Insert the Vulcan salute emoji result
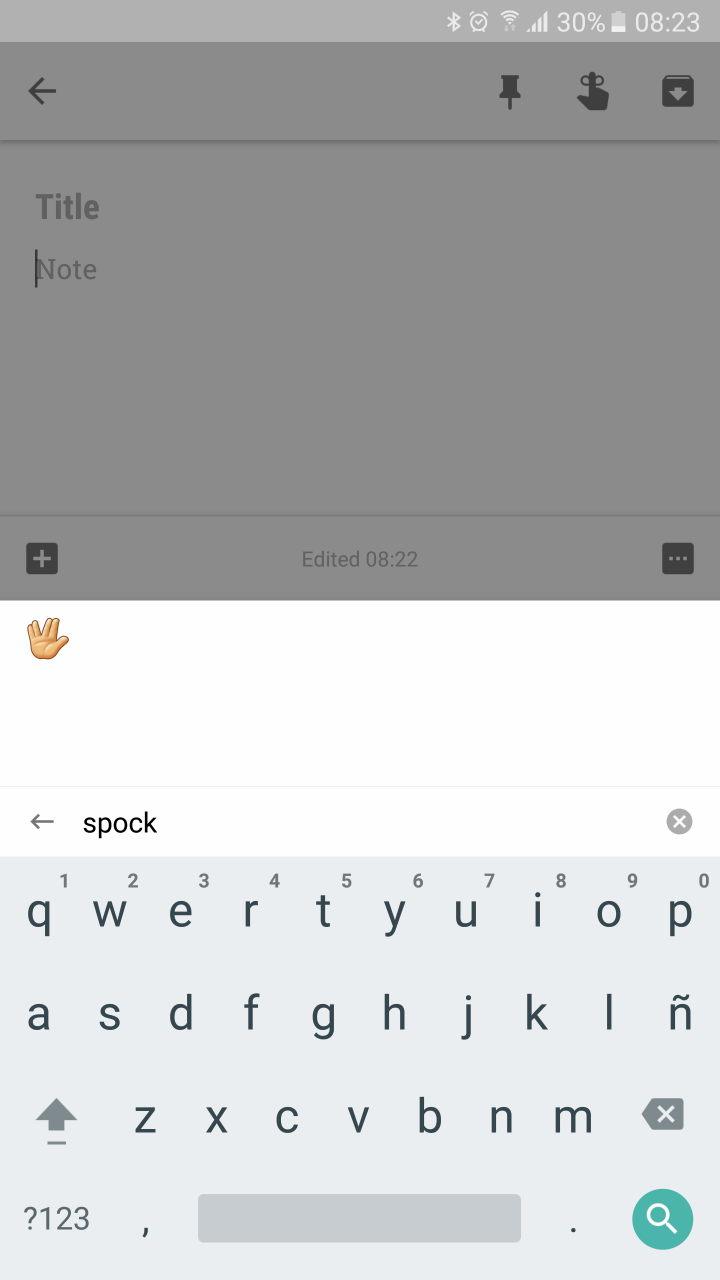This screenshot has height=1280, width=720. click(47, 639)
